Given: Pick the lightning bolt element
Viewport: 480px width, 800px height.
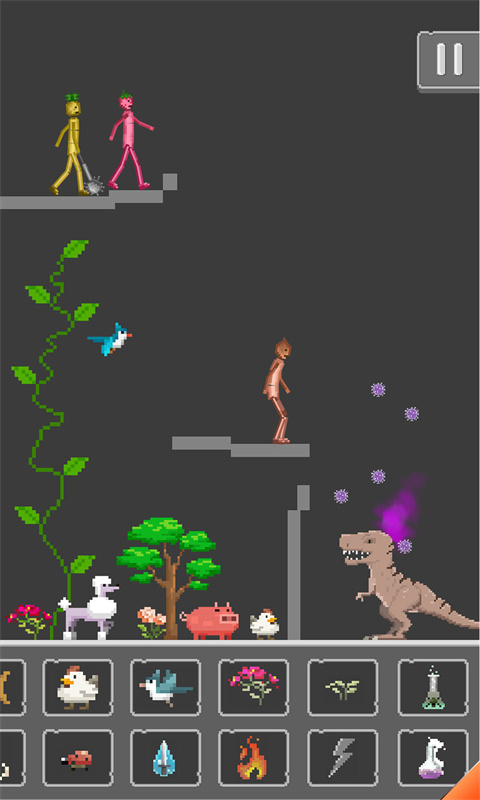Looking at the screenshot, I should 343,758.
